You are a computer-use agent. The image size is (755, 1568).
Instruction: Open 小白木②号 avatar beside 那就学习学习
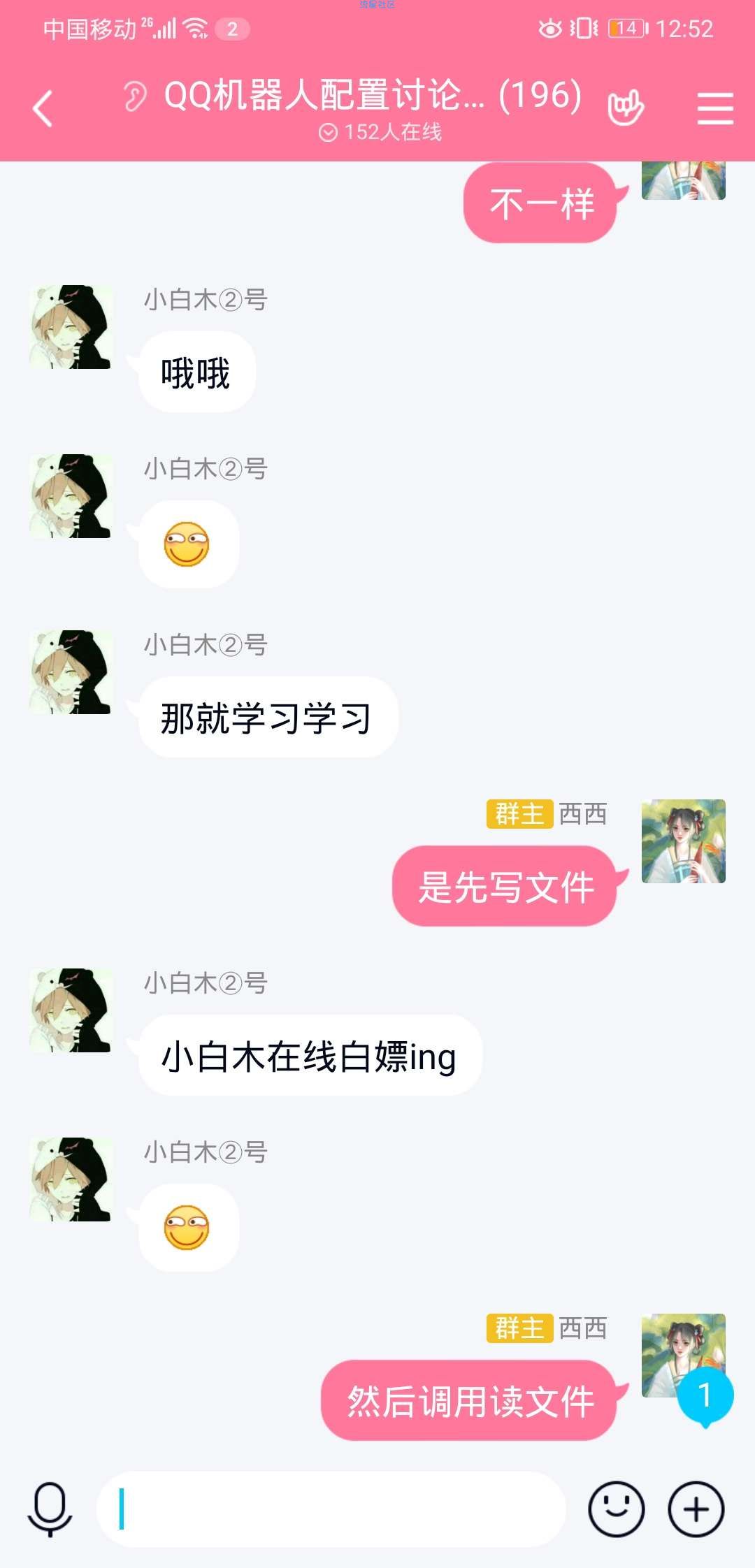70,672
